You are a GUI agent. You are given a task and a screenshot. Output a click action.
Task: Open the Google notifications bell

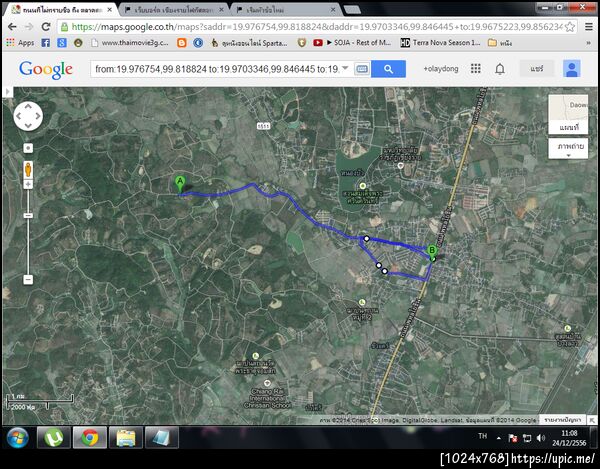click(500, 69)
